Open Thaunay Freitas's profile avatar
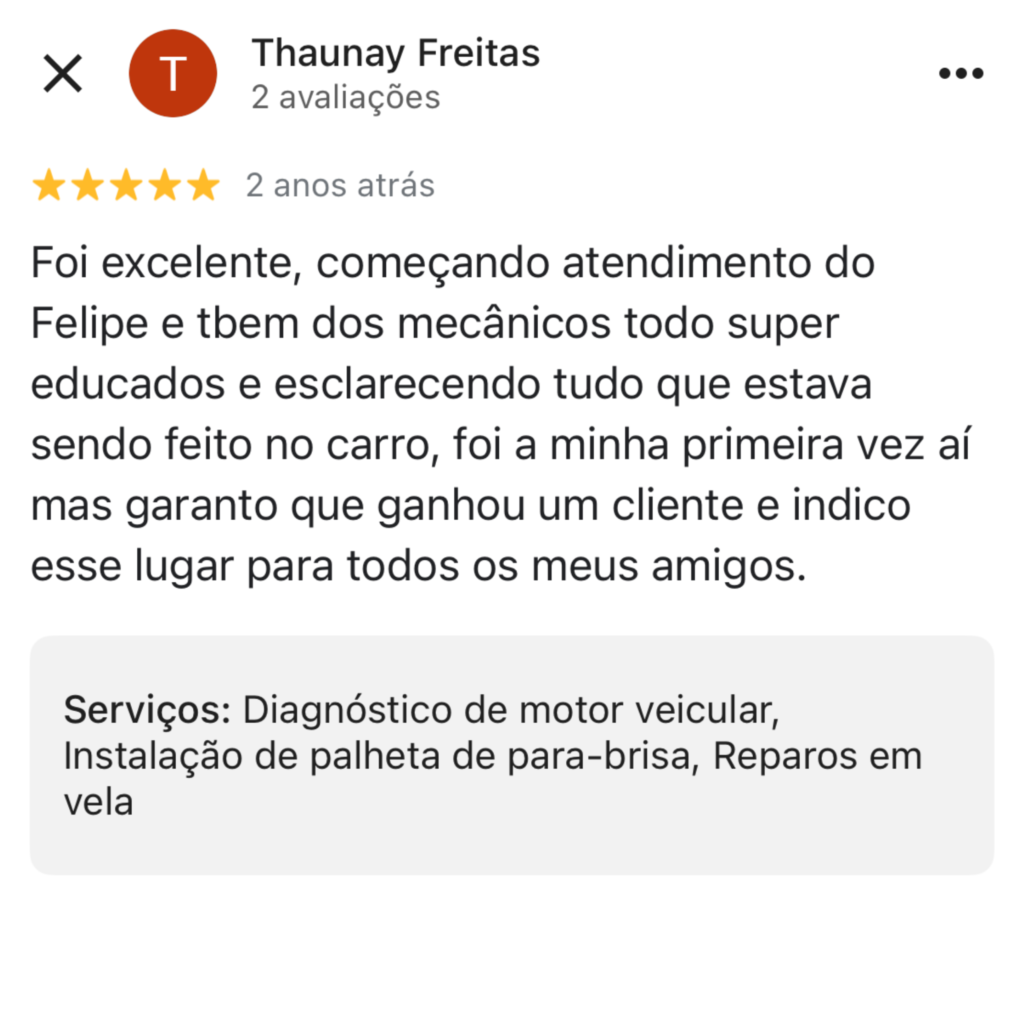Image resolution: width=1024 pixels, height=1024 pixels. (173, 73)
